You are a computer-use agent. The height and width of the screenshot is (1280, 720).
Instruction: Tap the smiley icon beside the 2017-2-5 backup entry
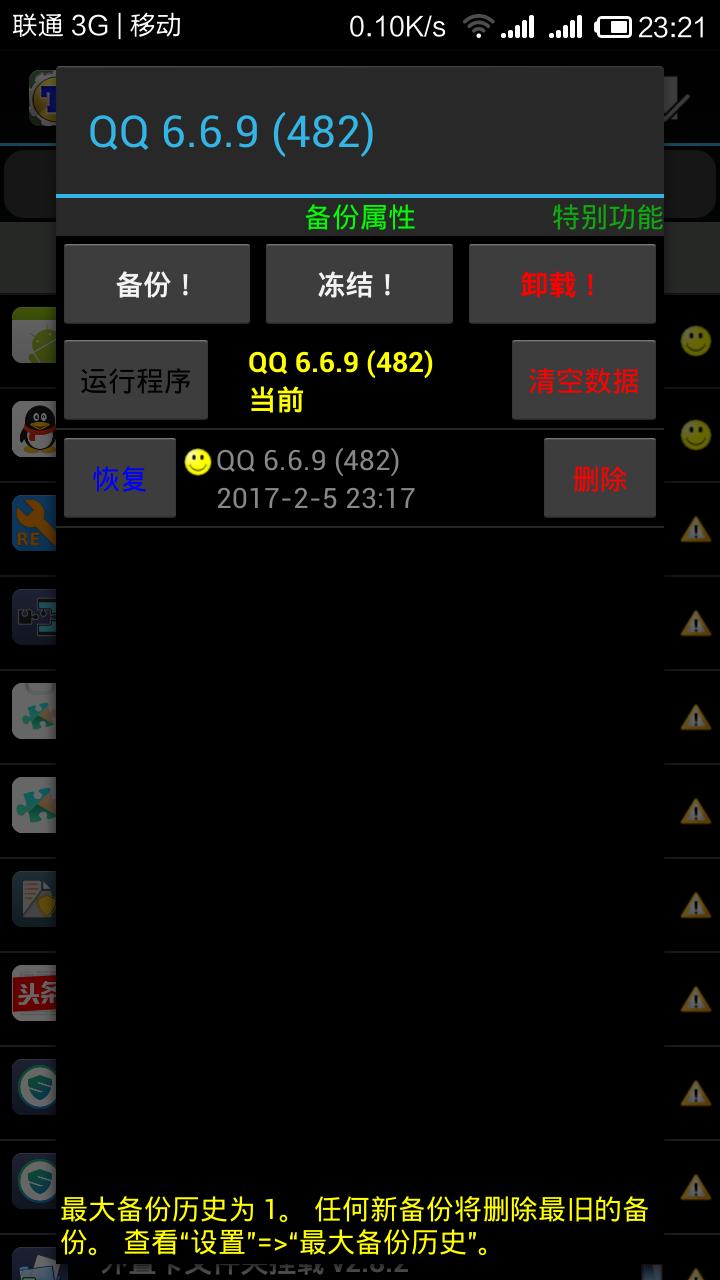[195, 462]
